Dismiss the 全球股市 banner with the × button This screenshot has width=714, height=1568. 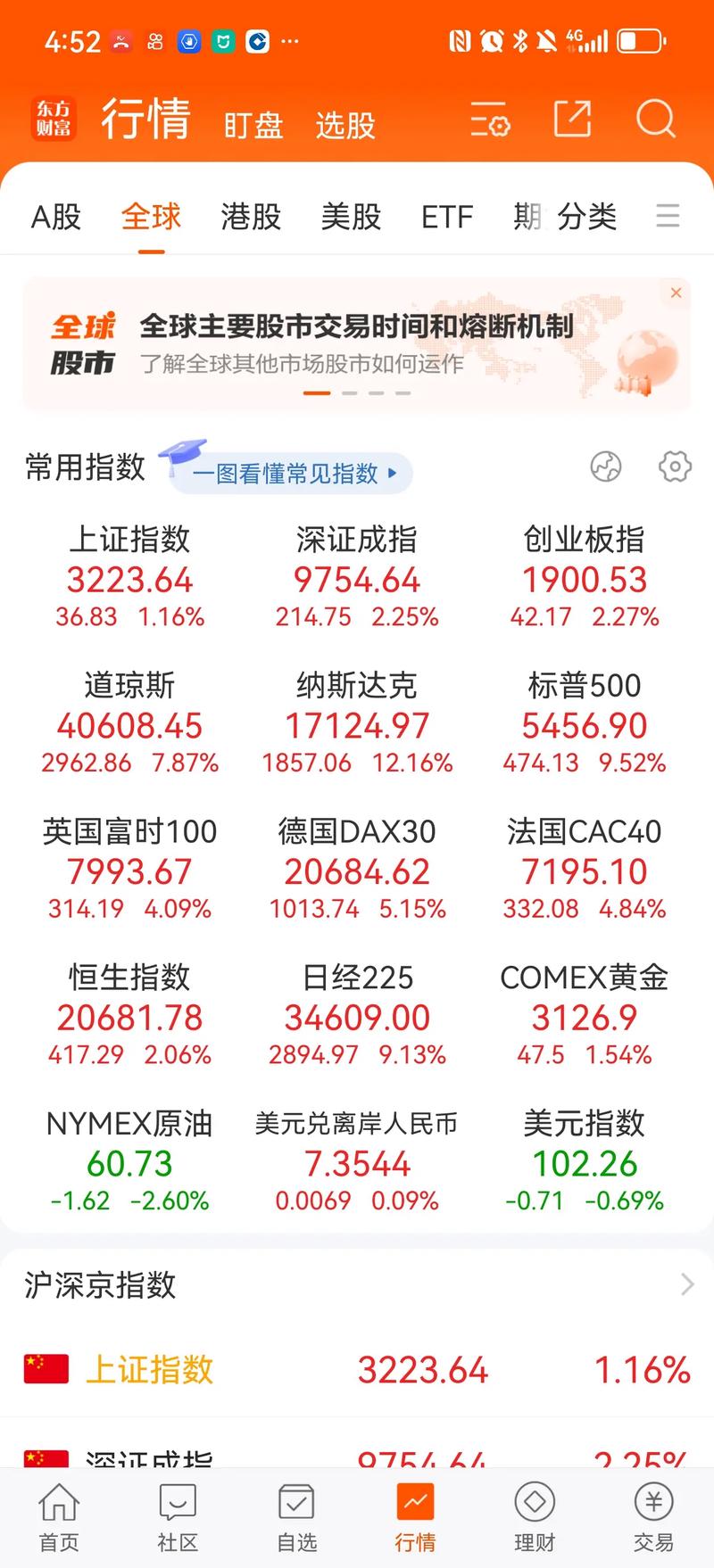click(676, 293)
